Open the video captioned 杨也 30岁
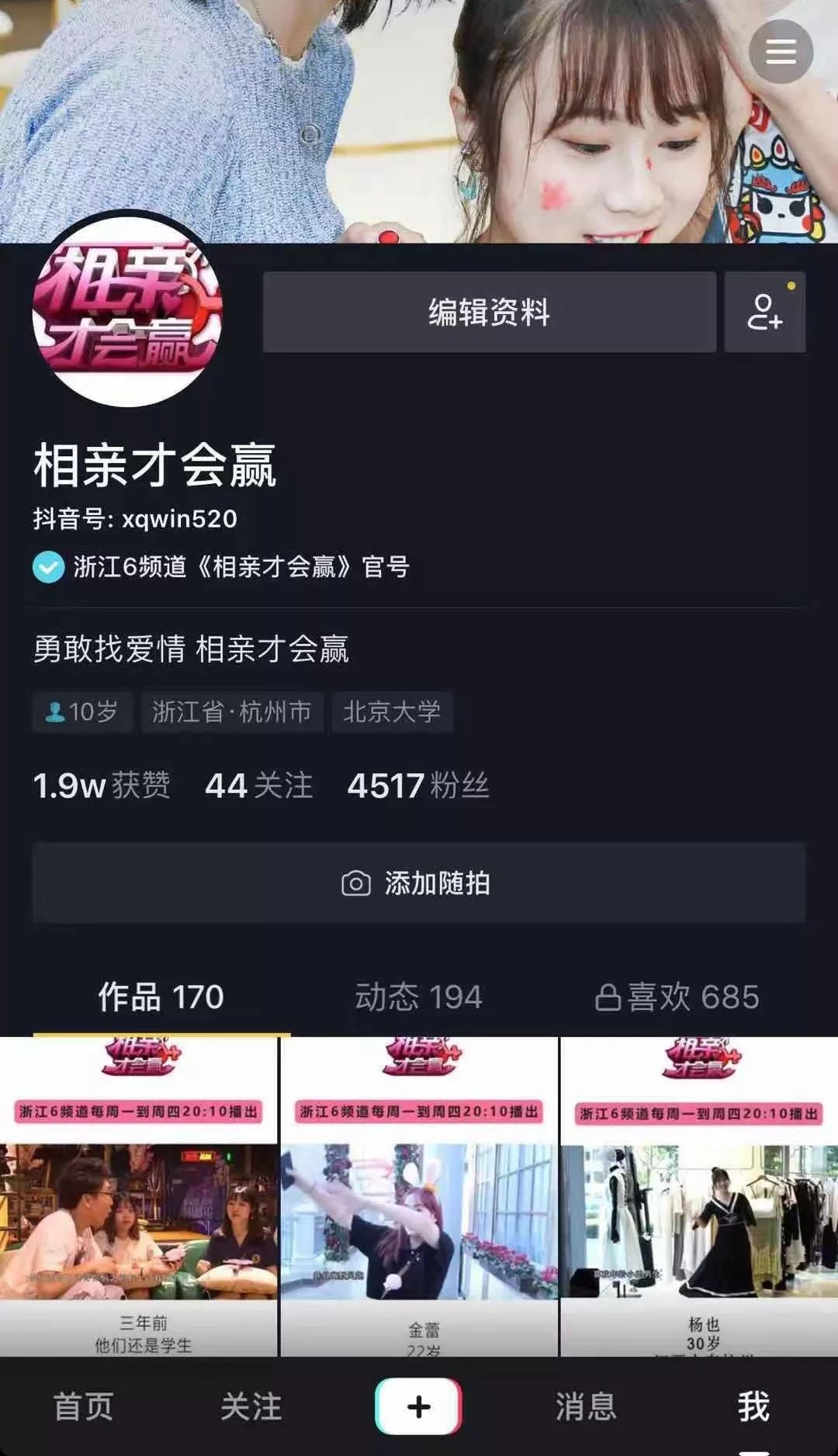Image resolution: width=838 pixels, height=1456 pixels. click(699, 1196)
